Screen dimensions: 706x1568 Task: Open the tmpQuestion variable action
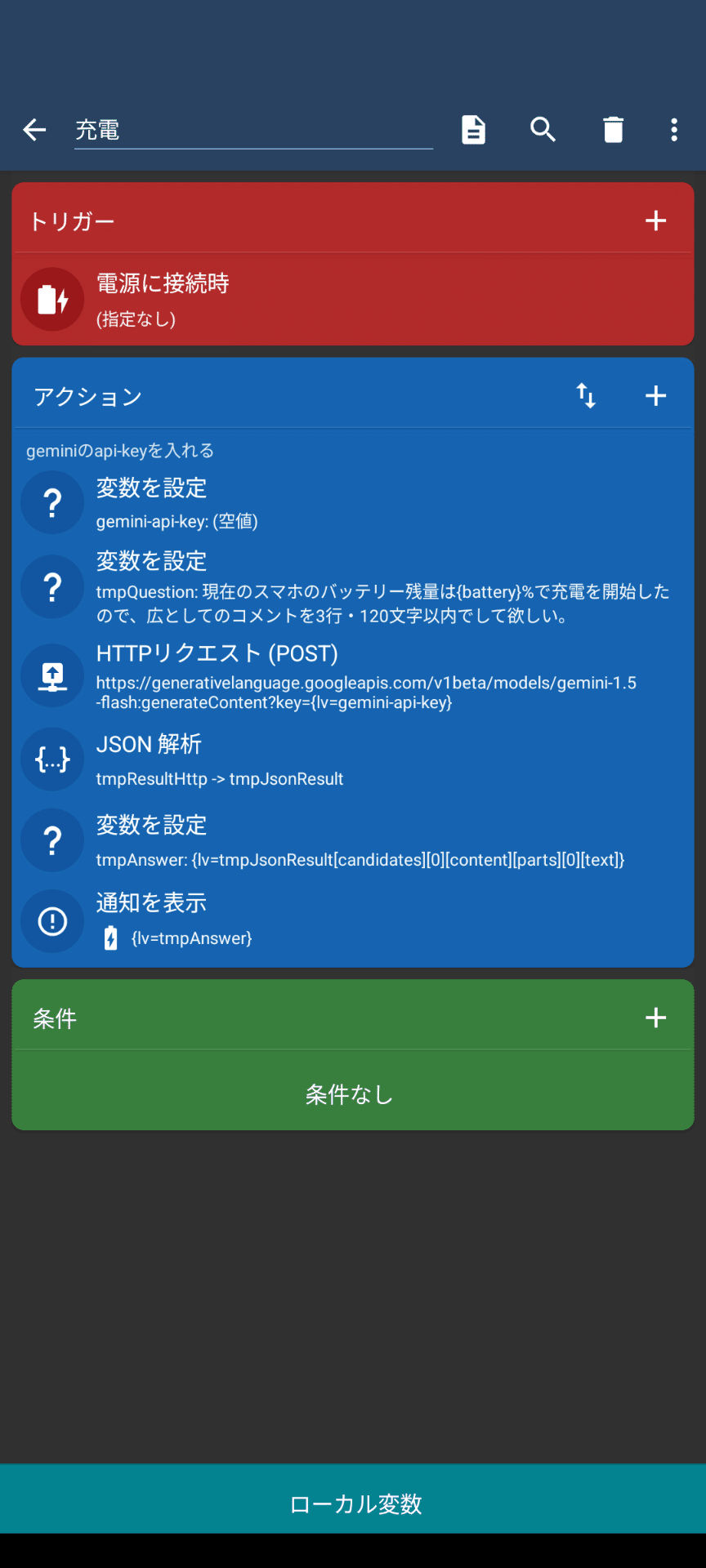pos(353,587)
